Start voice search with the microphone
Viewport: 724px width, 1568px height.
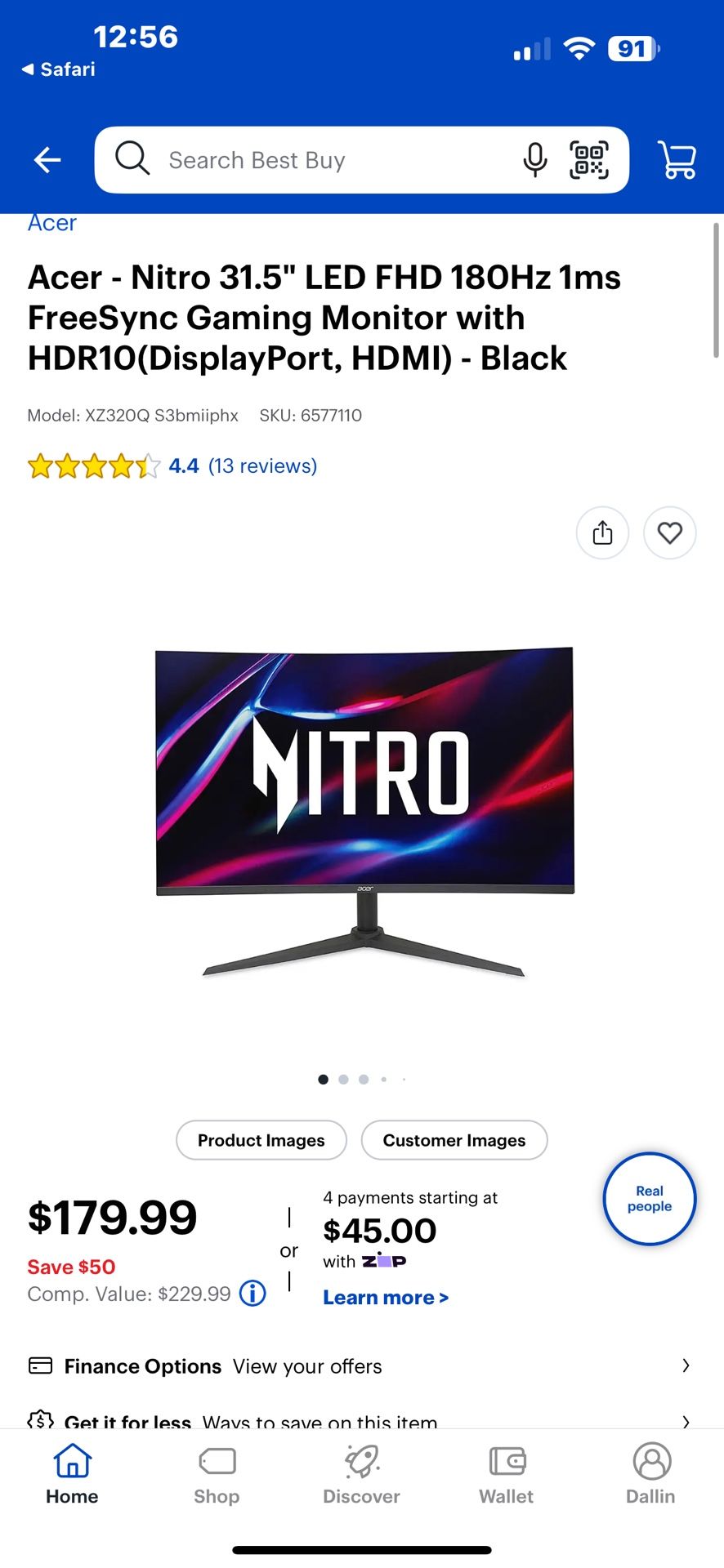point(534,159)
